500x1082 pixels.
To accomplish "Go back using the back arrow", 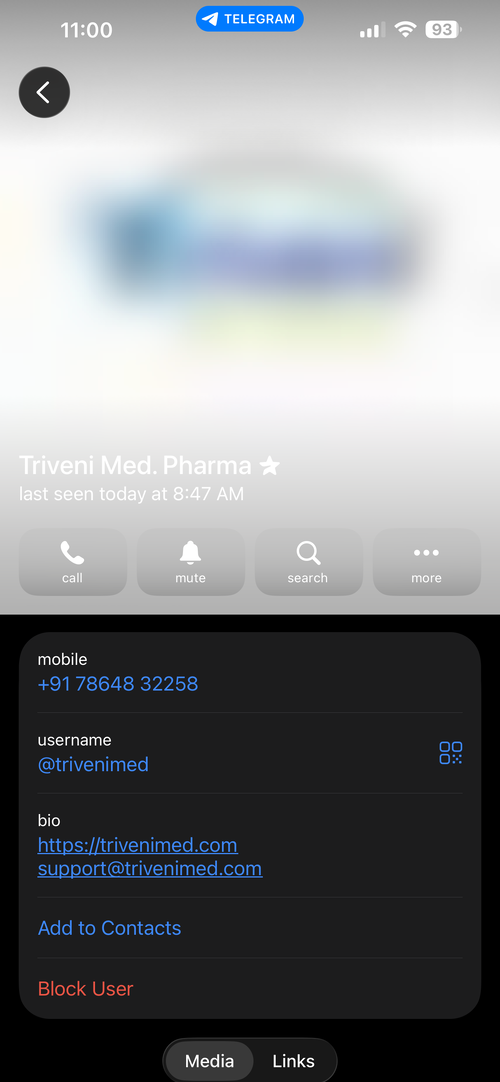I will [44, 92].
